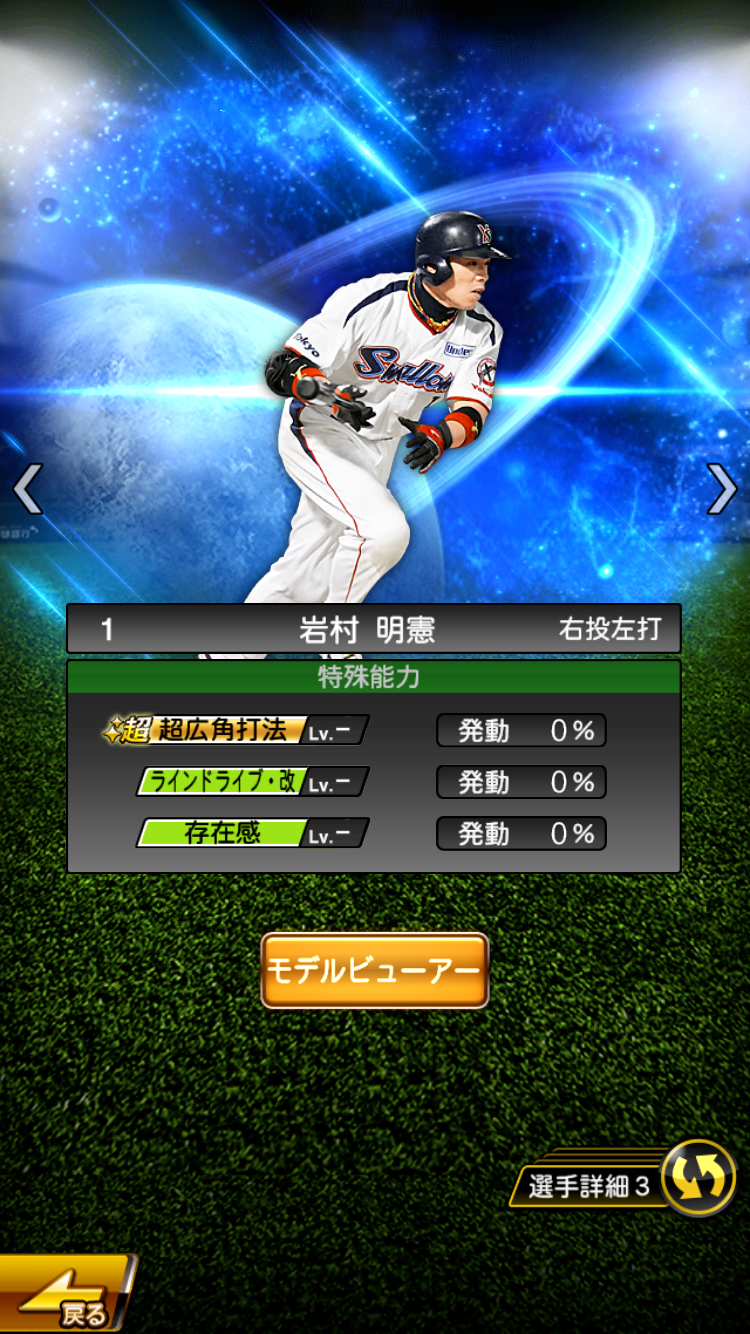View the ラインドライブ・改 ability
Screen dimensions: 750x1334
tap(252, 782)
